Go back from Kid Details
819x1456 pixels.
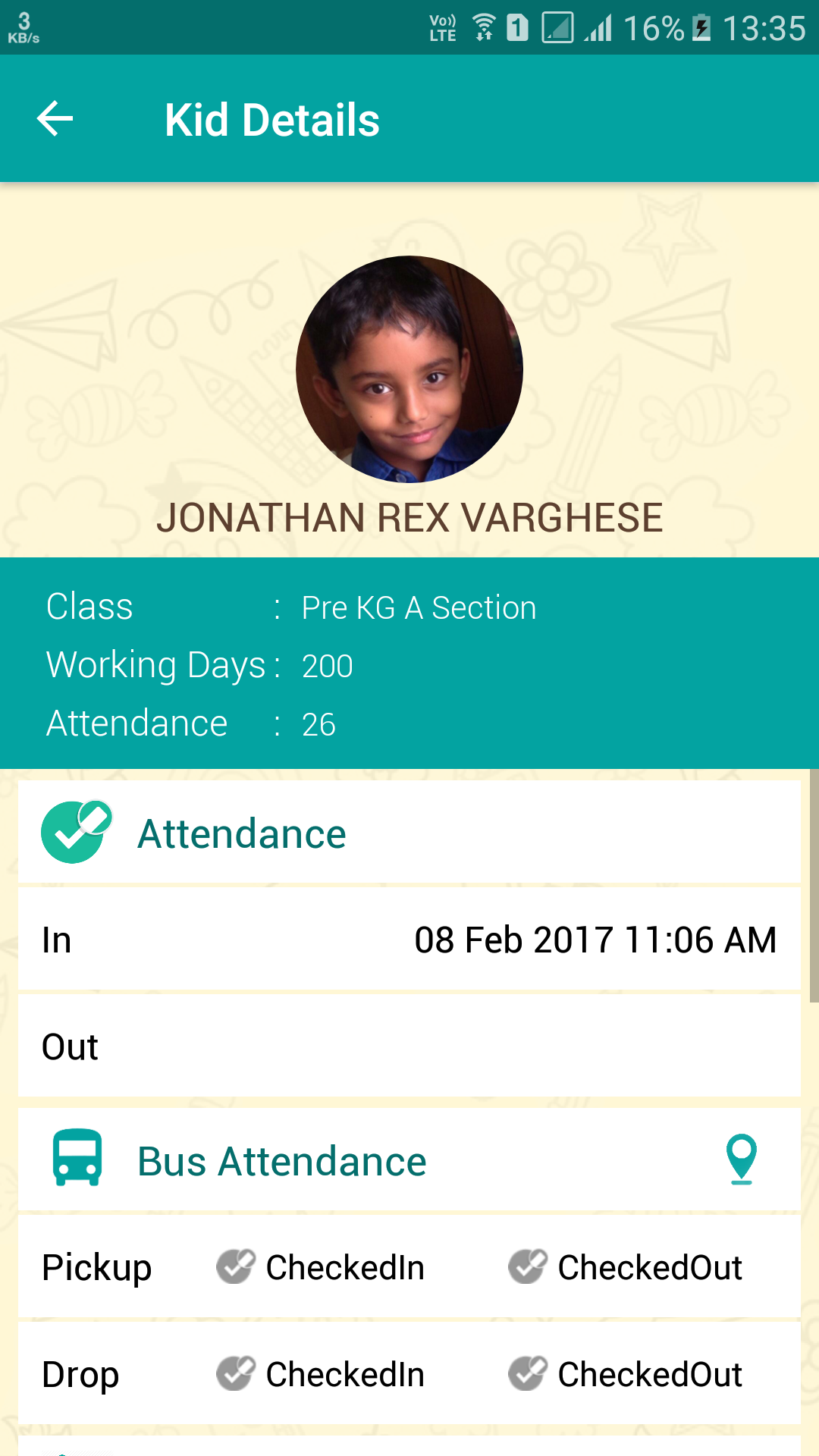(55, 119)
